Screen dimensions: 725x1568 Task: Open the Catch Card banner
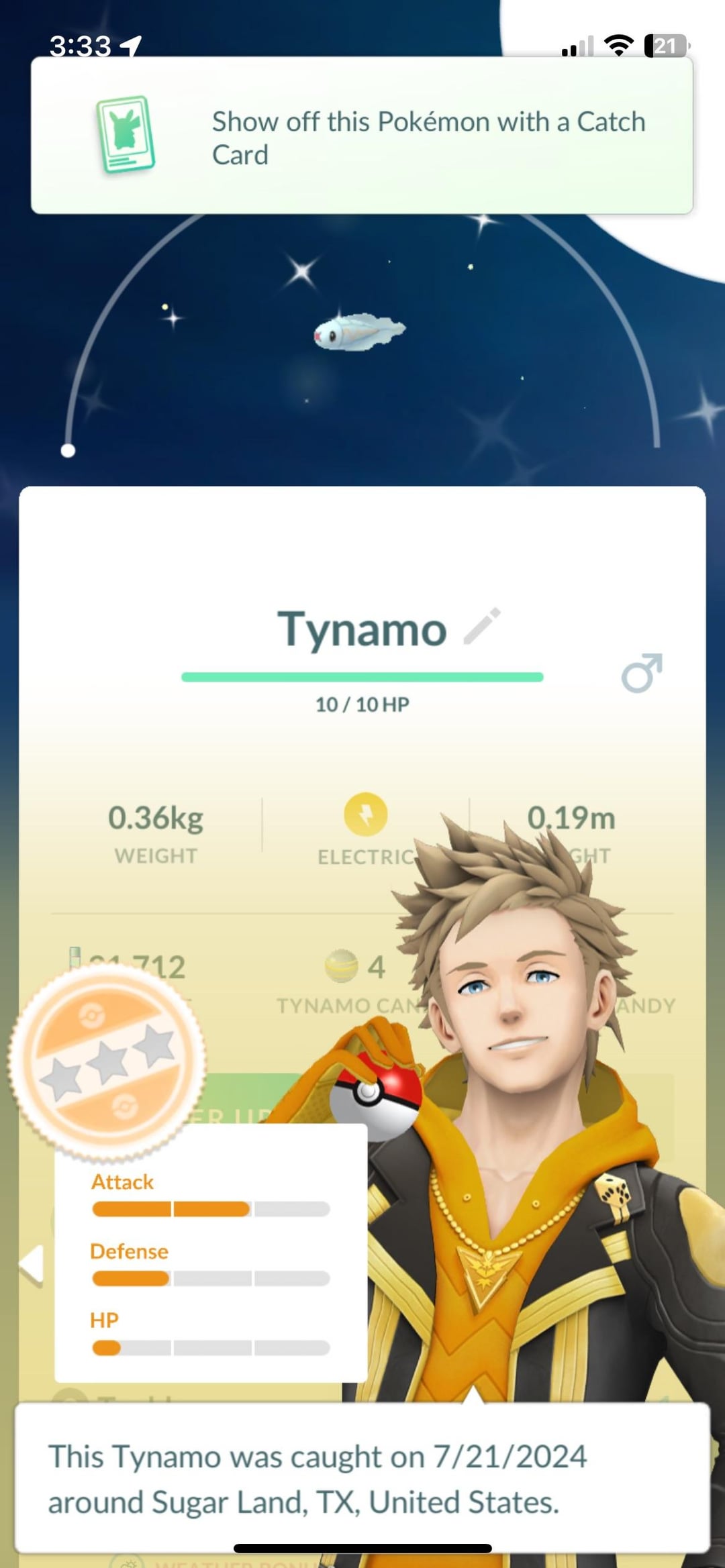361,136
